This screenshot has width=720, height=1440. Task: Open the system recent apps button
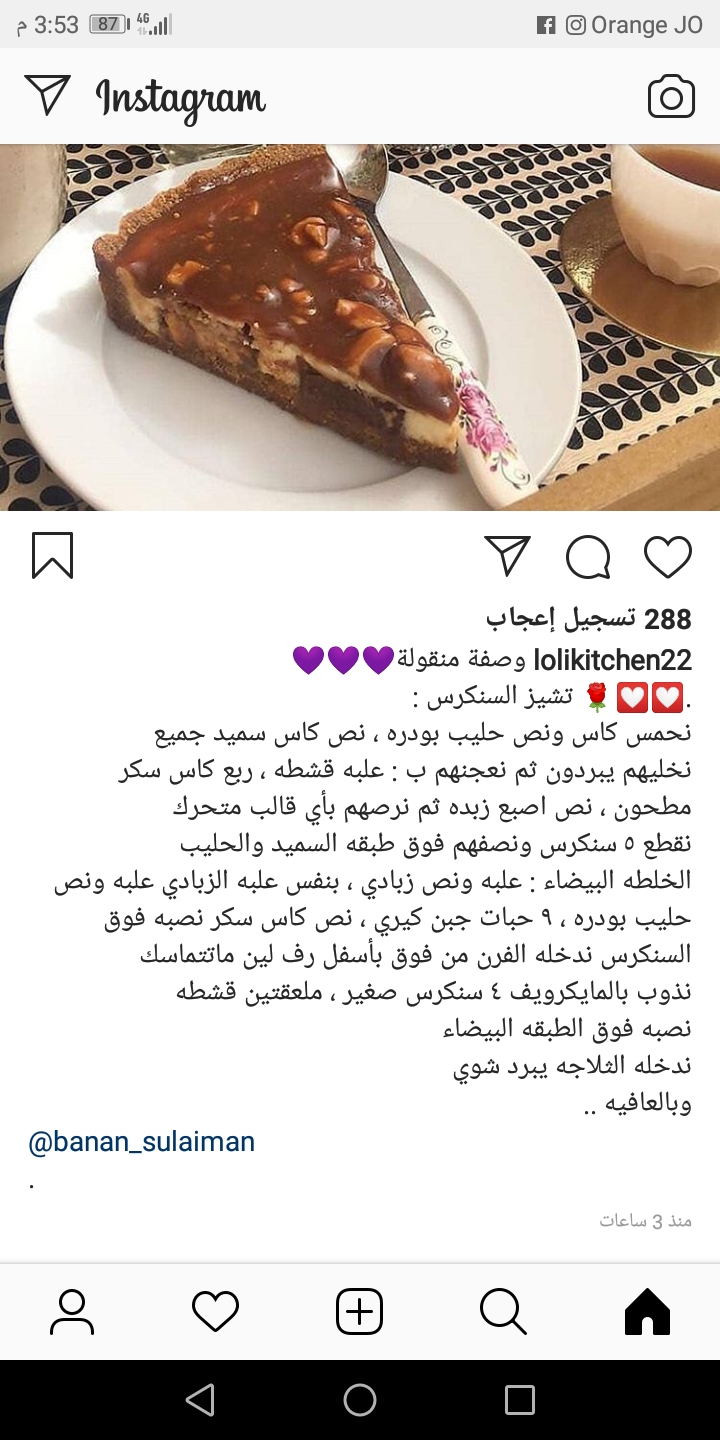(x=520, y=1400)
